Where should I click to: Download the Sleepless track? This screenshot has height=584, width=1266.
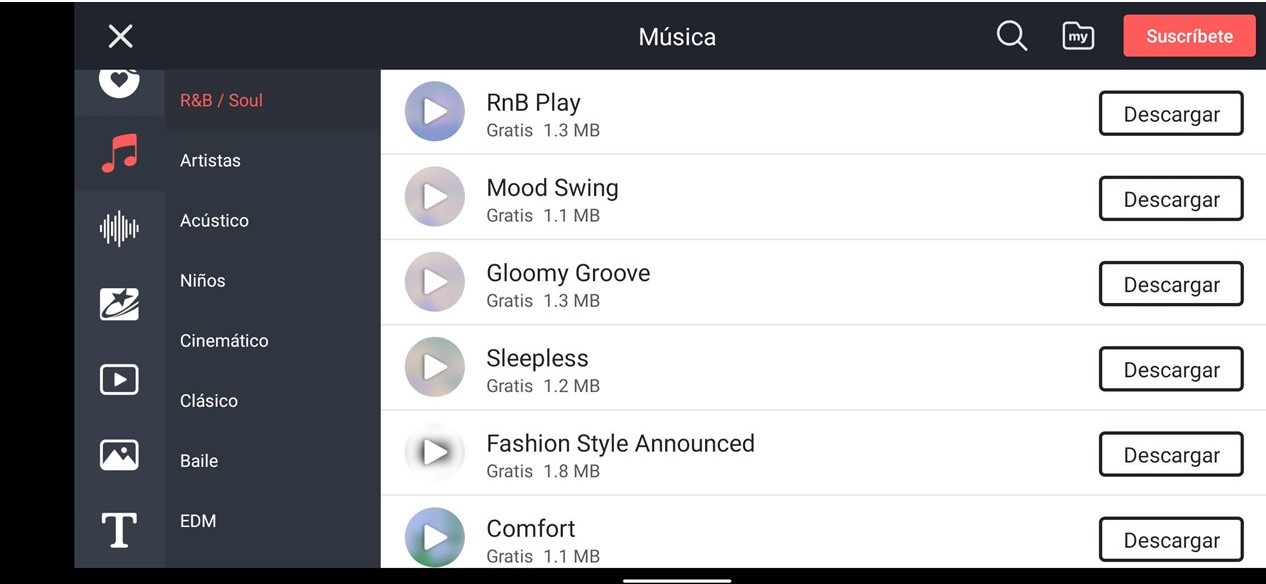pyautogui.click(x=1170, y=369)
